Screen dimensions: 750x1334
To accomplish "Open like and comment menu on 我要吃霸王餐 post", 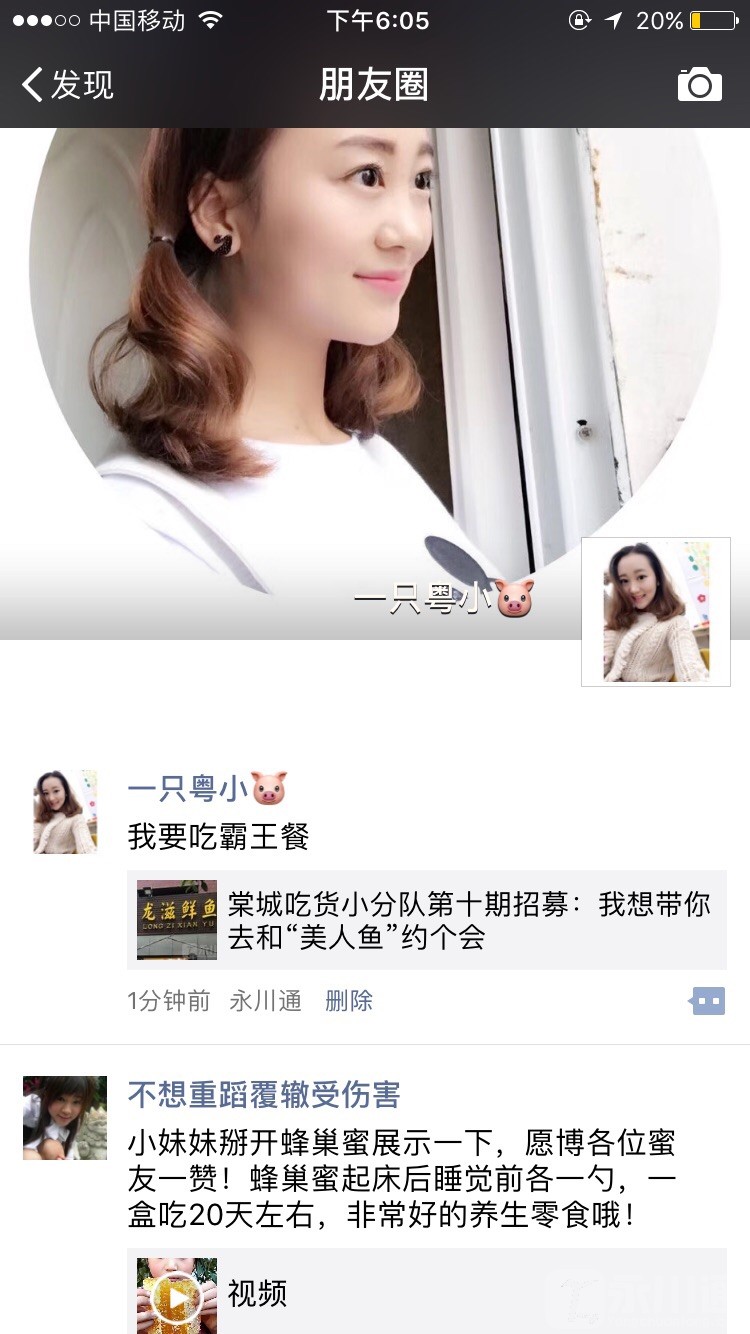I will (707, 1001).
